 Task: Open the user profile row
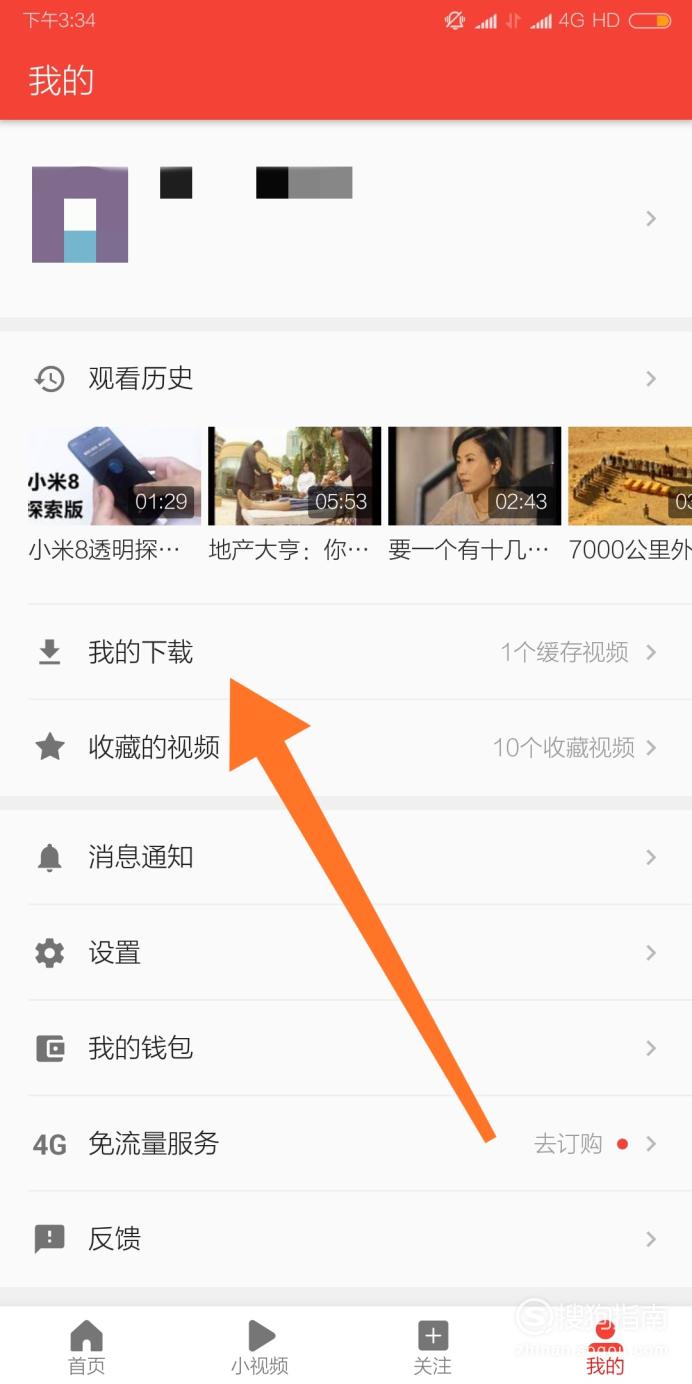346,217
